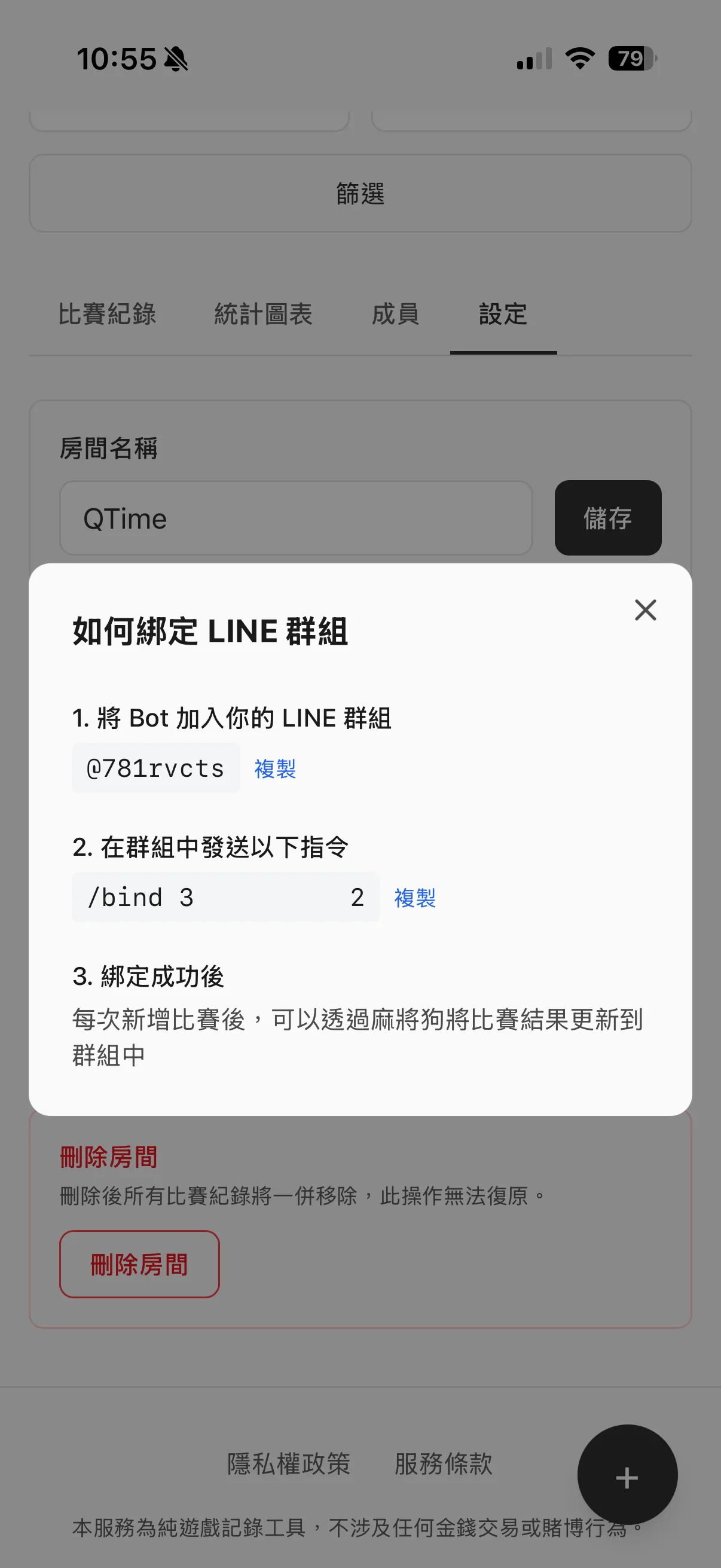Save the room name with 儲存
Screen dimensions: 721x1568
click(x=607, y=518)
